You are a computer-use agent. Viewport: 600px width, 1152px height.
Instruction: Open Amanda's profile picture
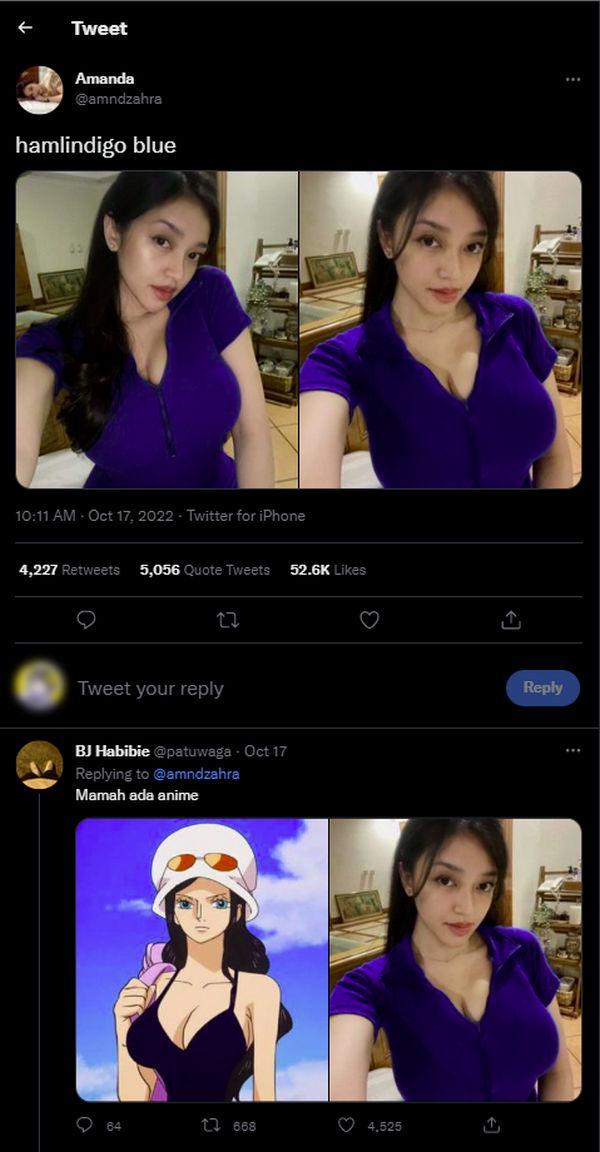coord(39,89)
